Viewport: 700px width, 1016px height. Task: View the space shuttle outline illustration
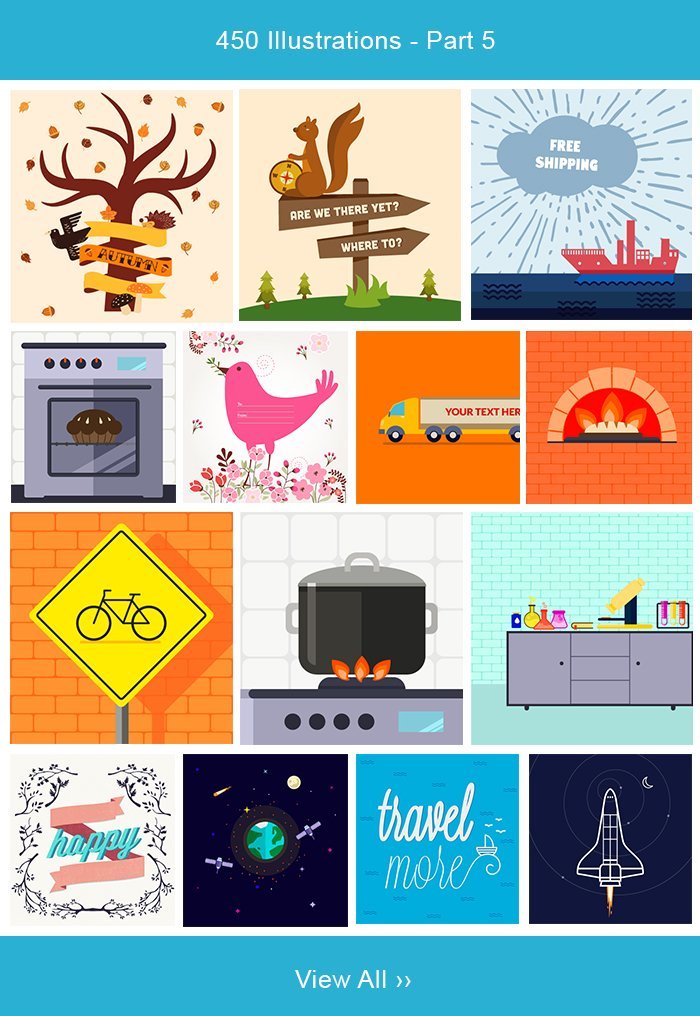coord(610,840)
